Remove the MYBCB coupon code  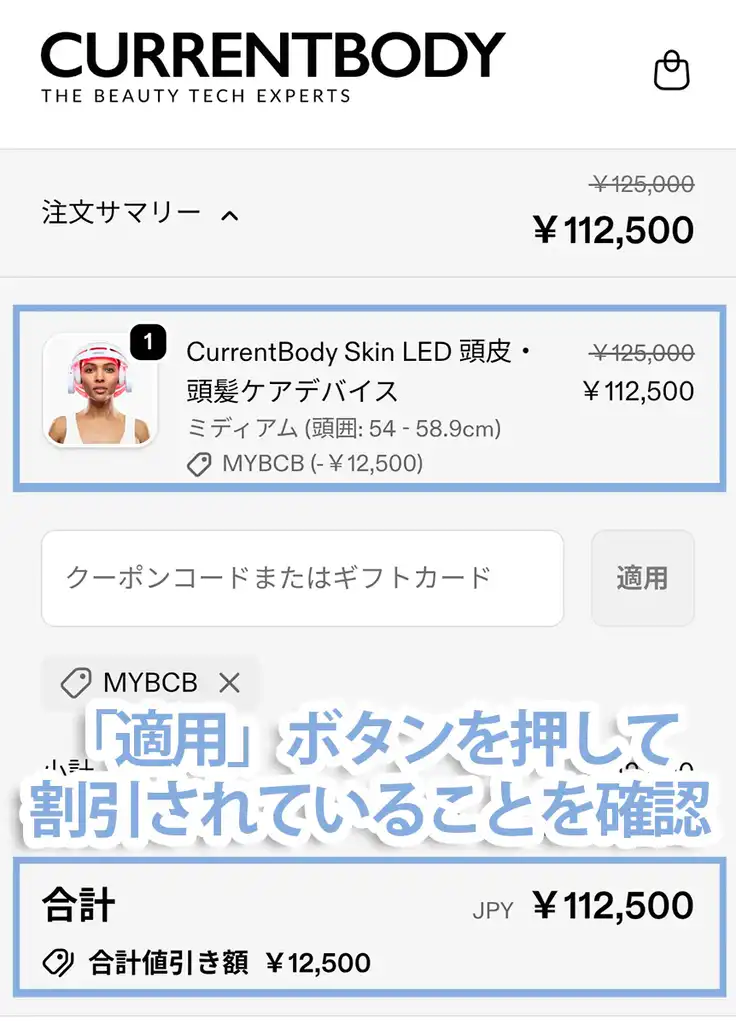point(229,683)
